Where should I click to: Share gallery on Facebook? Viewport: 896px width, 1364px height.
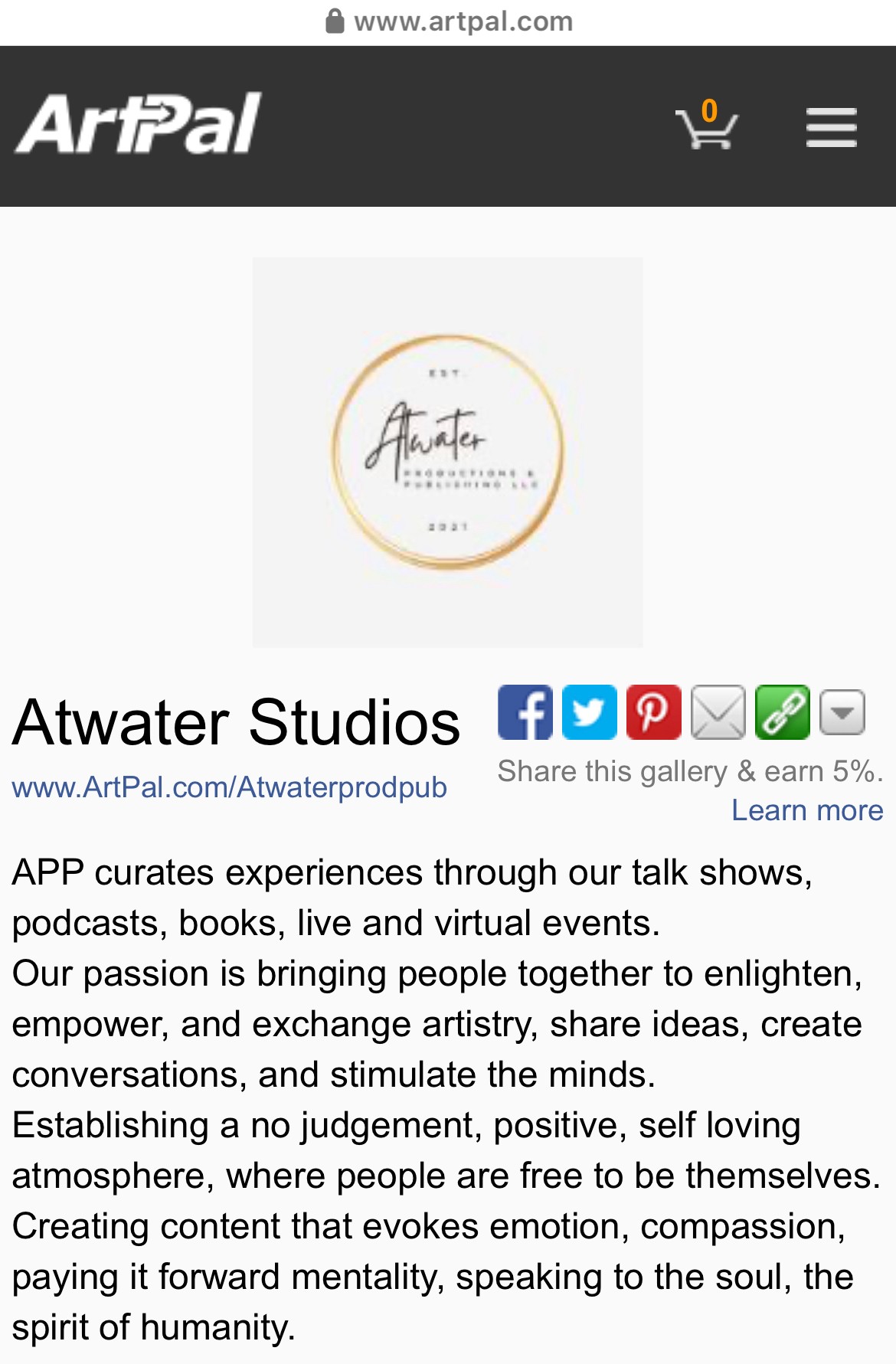[525, 712]
